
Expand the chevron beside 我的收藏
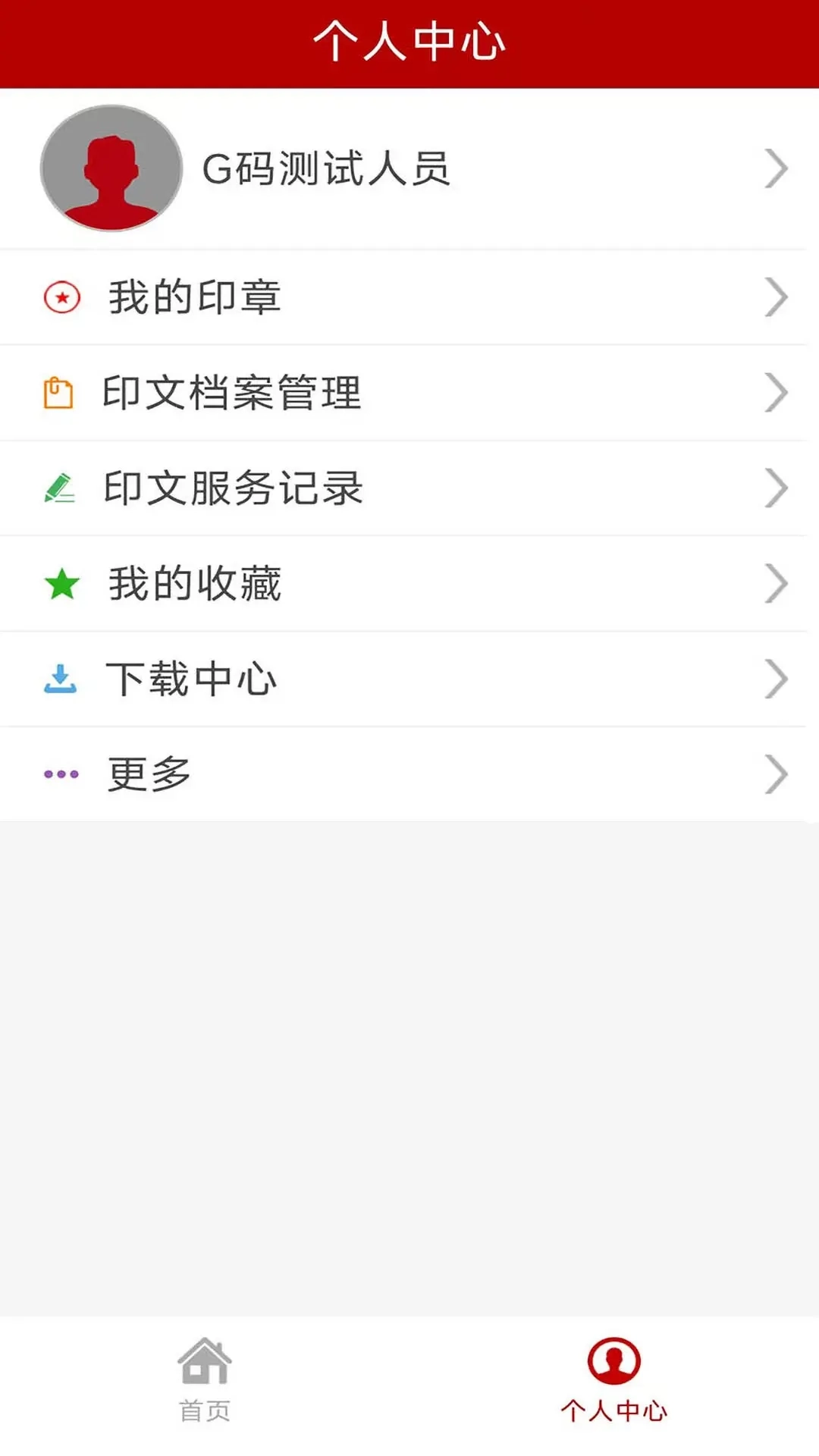(775, 584)
